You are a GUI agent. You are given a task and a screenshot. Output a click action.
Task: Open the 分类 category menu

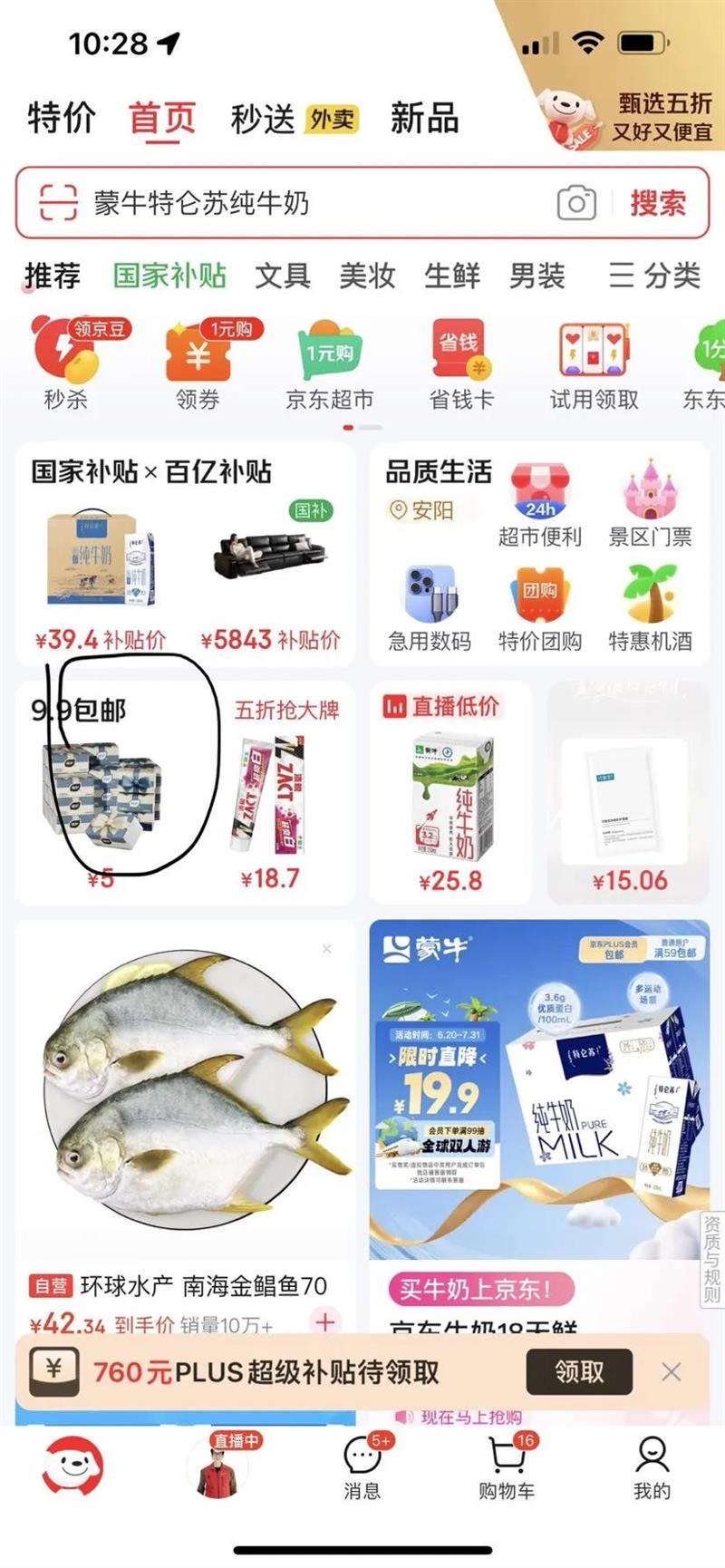point(654,276)
